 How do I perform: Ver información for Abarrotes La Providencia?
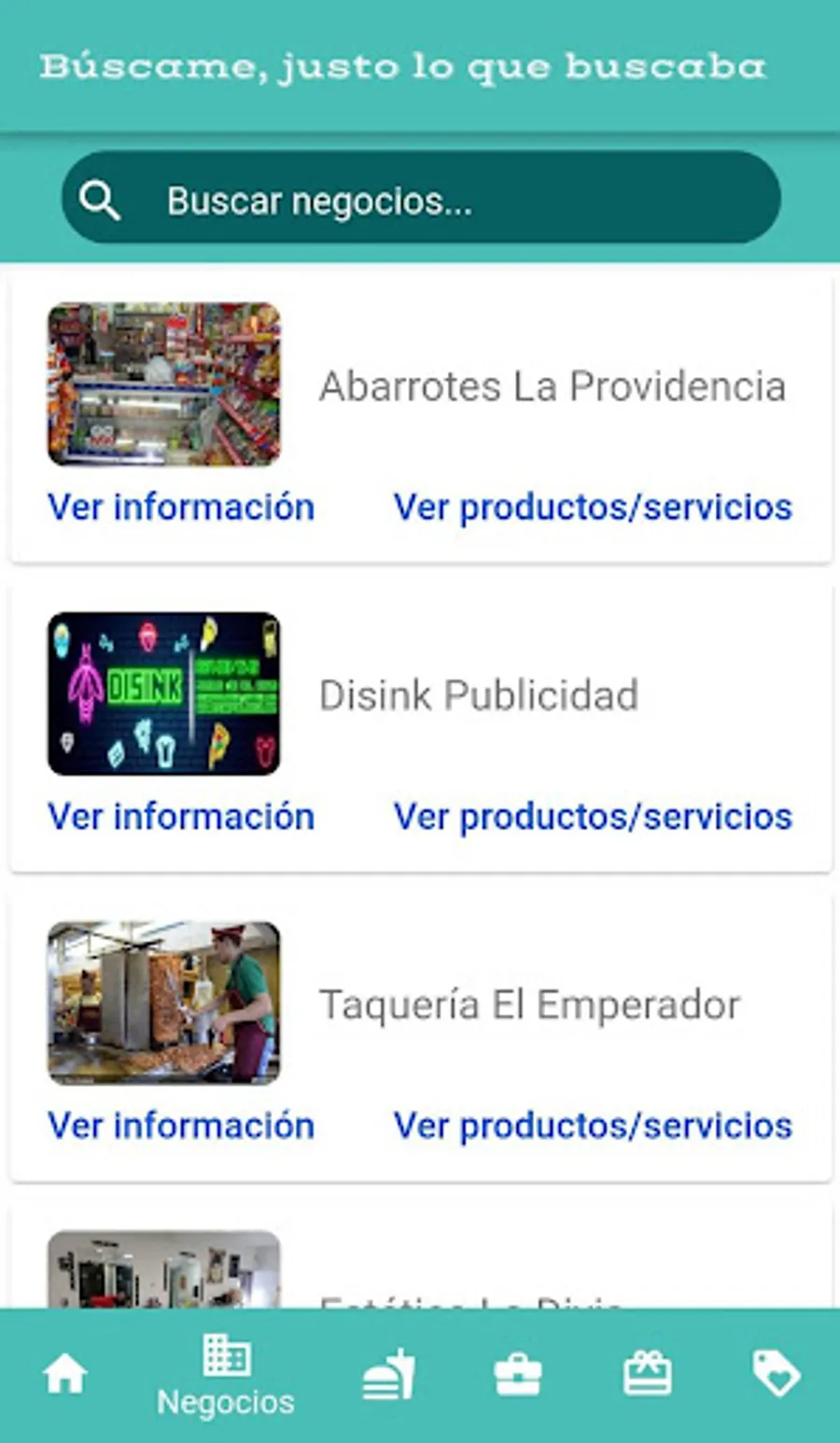click(181, 507)
